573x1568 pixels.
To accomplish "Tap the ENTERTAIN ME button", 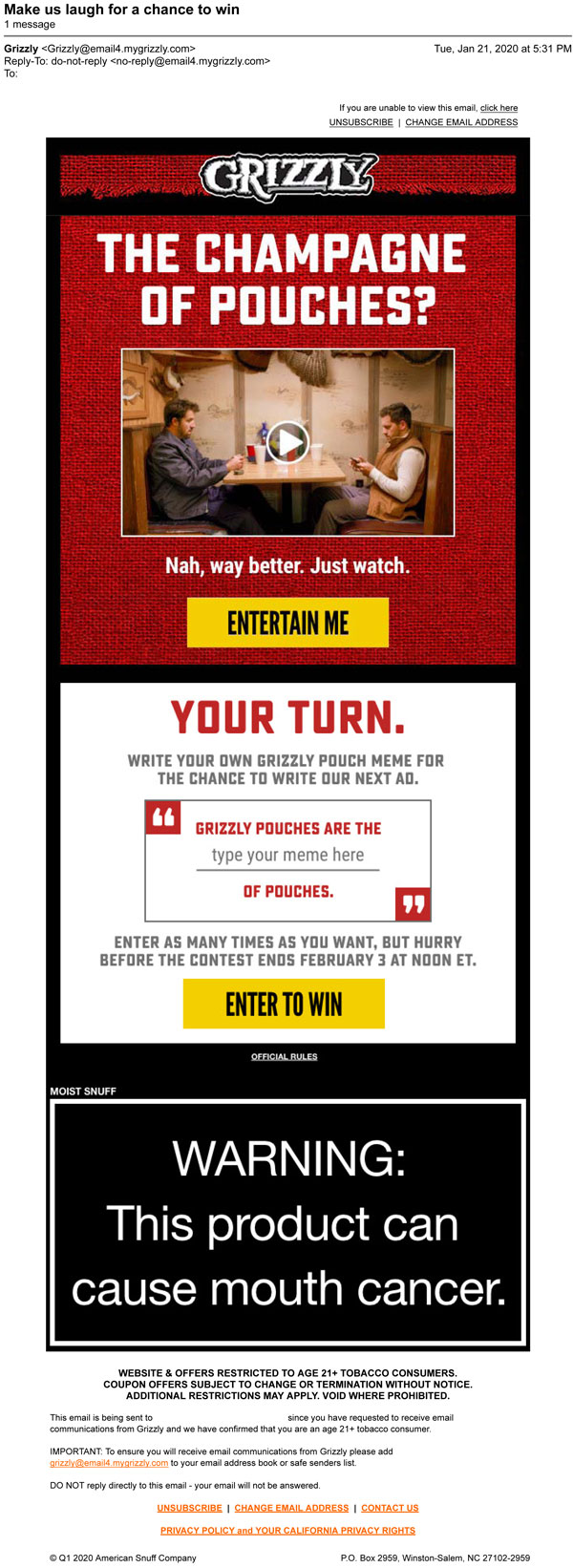I will click(287, 623).
